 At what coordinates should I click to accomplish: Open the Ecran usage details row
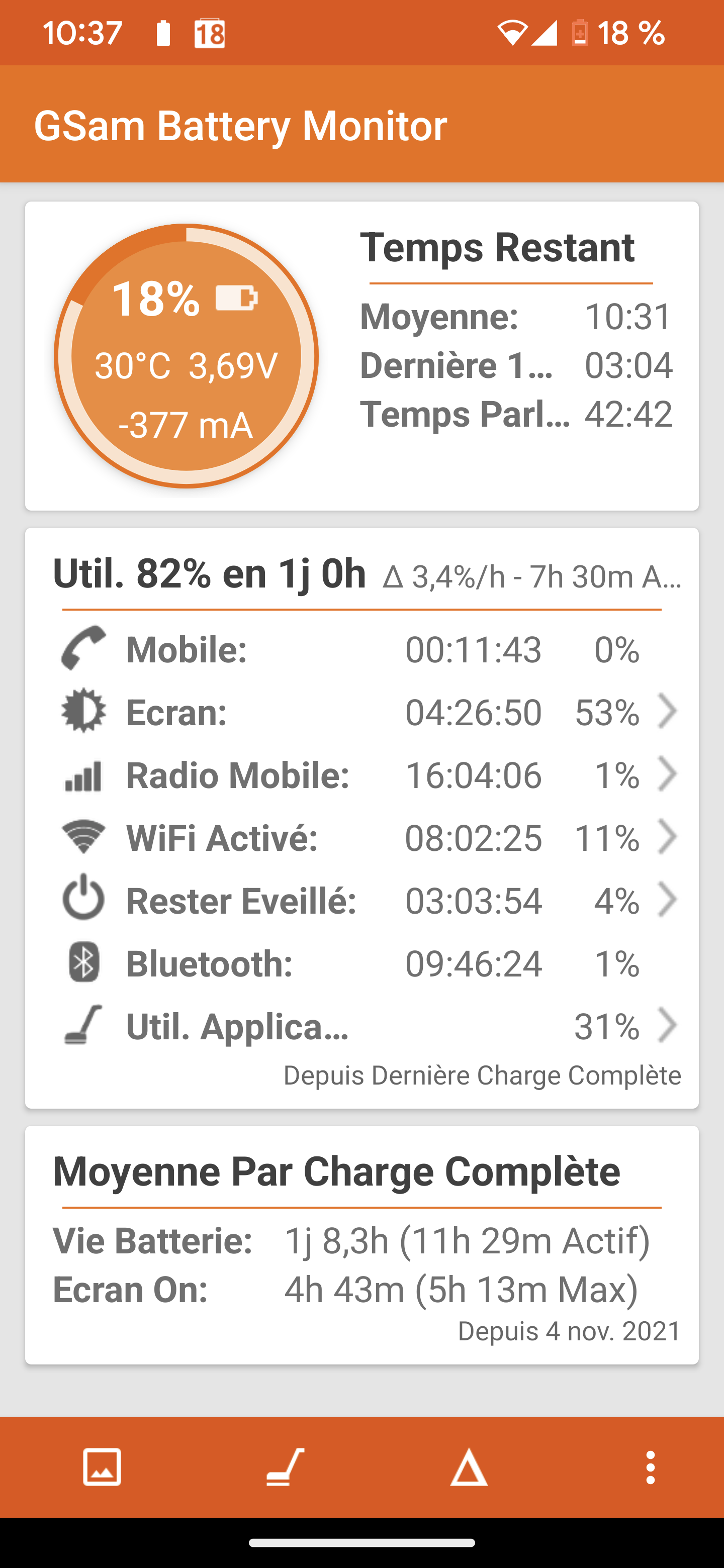click(x=361, y=712)
